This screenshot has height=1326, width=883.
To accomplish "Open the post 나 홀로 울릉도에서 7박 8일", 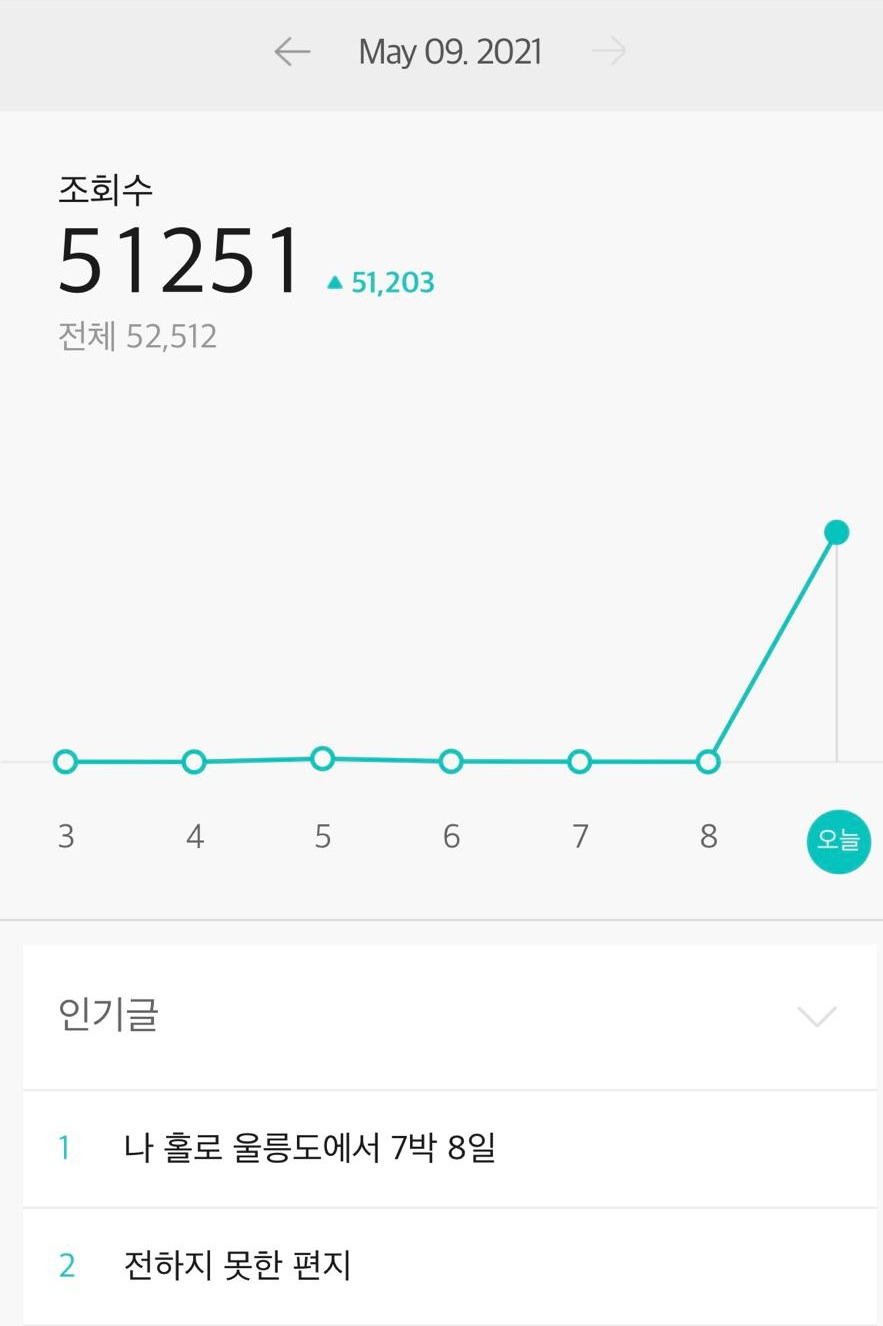I will click(310, 1148).
